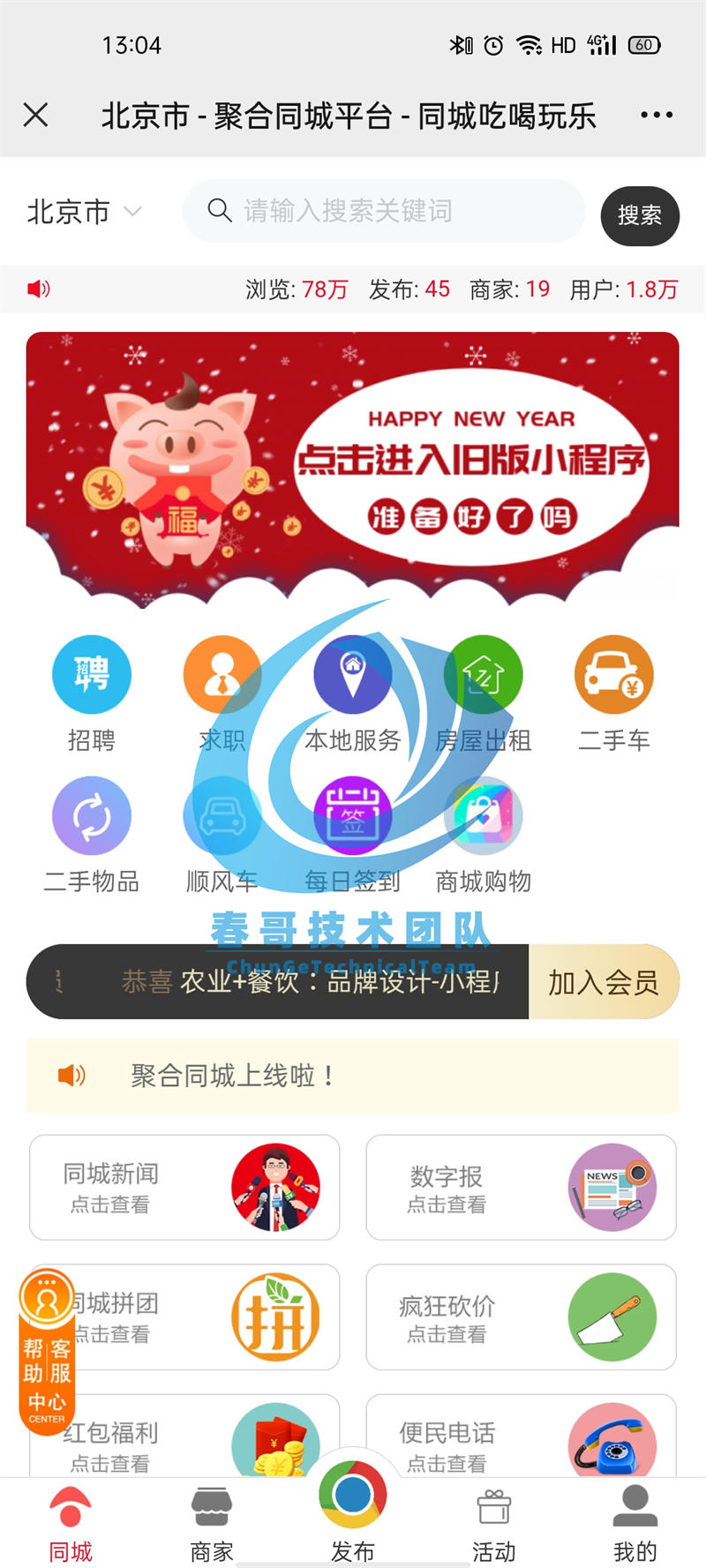Select the 二手物品 secondhand goods icon

tap(92, 816)
